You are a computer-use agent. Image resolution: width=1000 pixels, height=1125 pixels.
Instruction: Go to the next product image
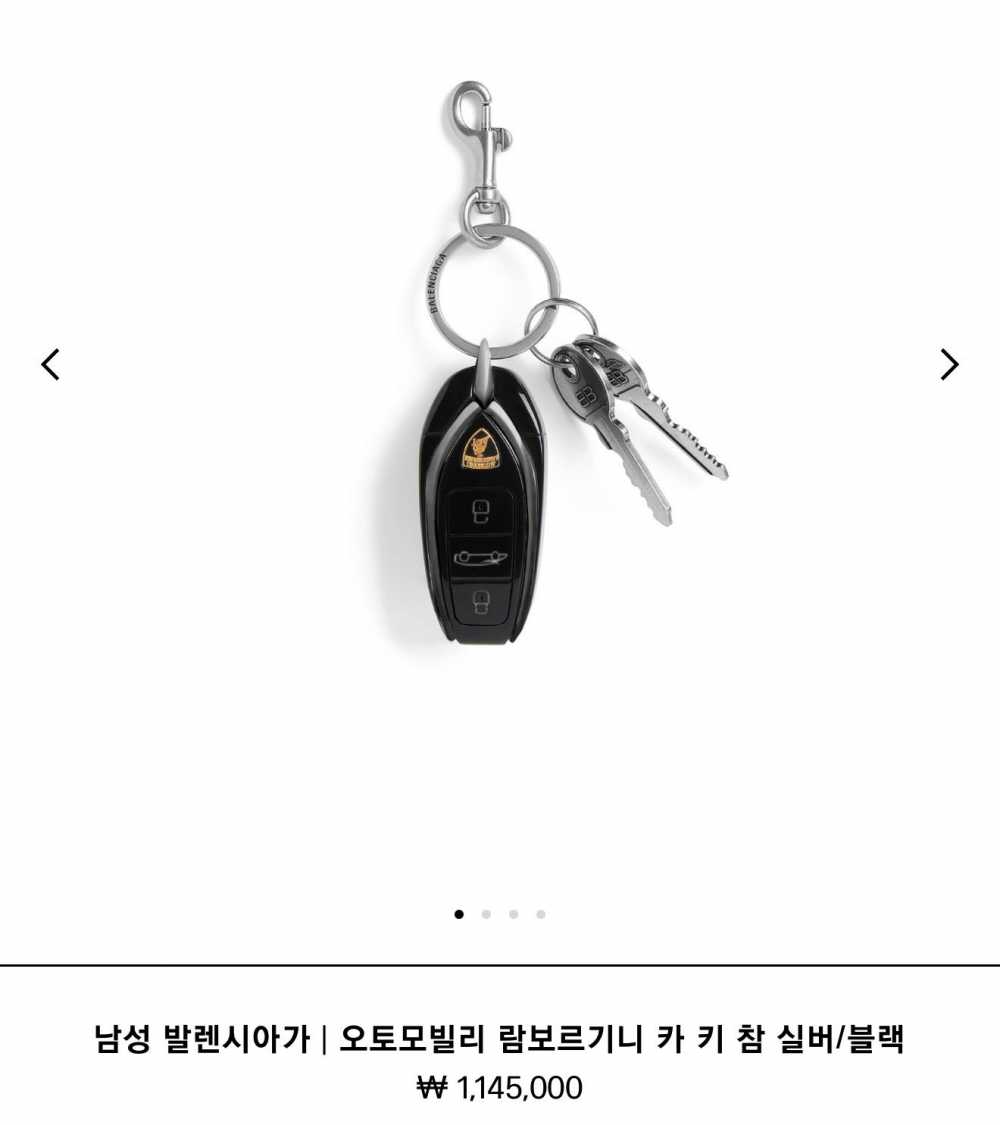point(949,364)
